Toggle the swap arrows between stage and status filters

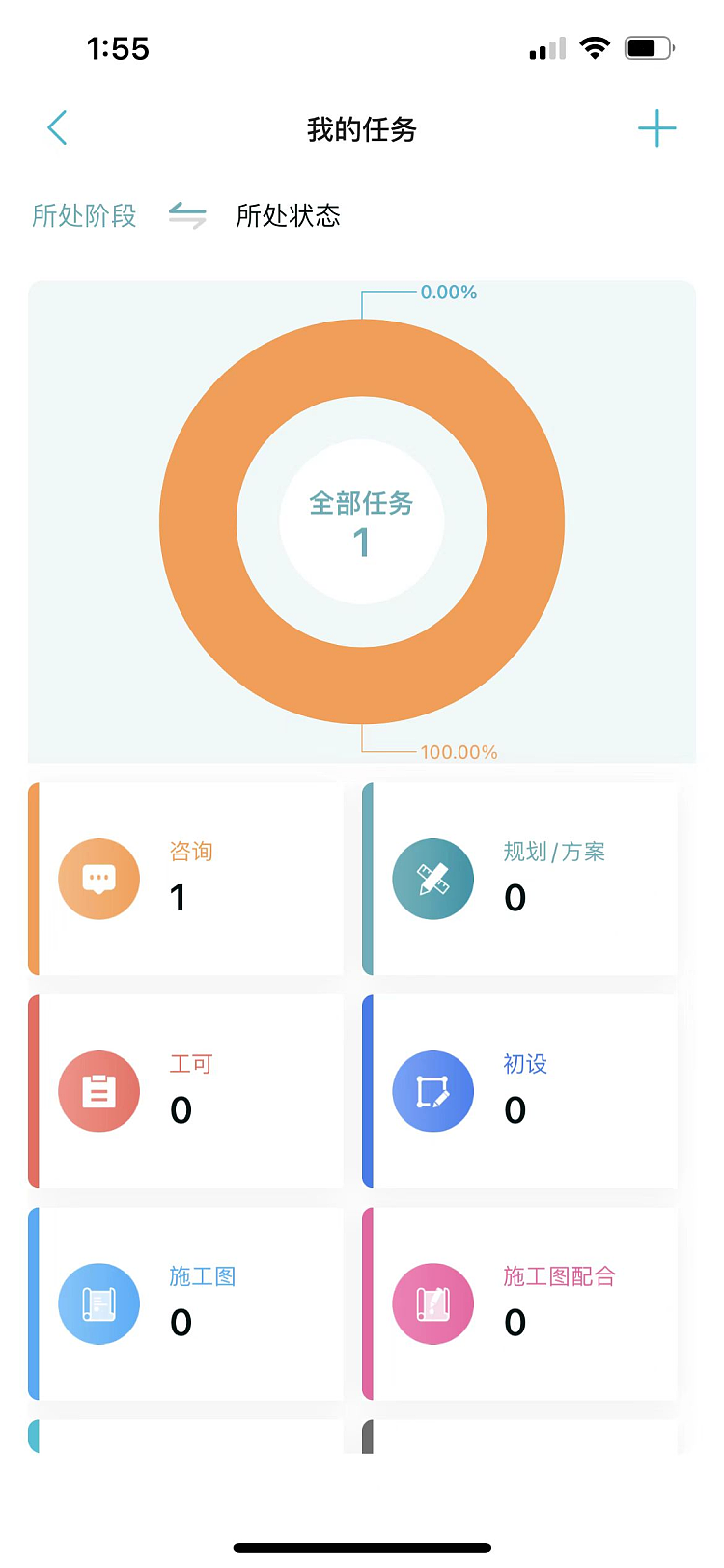tap(186, 216)
